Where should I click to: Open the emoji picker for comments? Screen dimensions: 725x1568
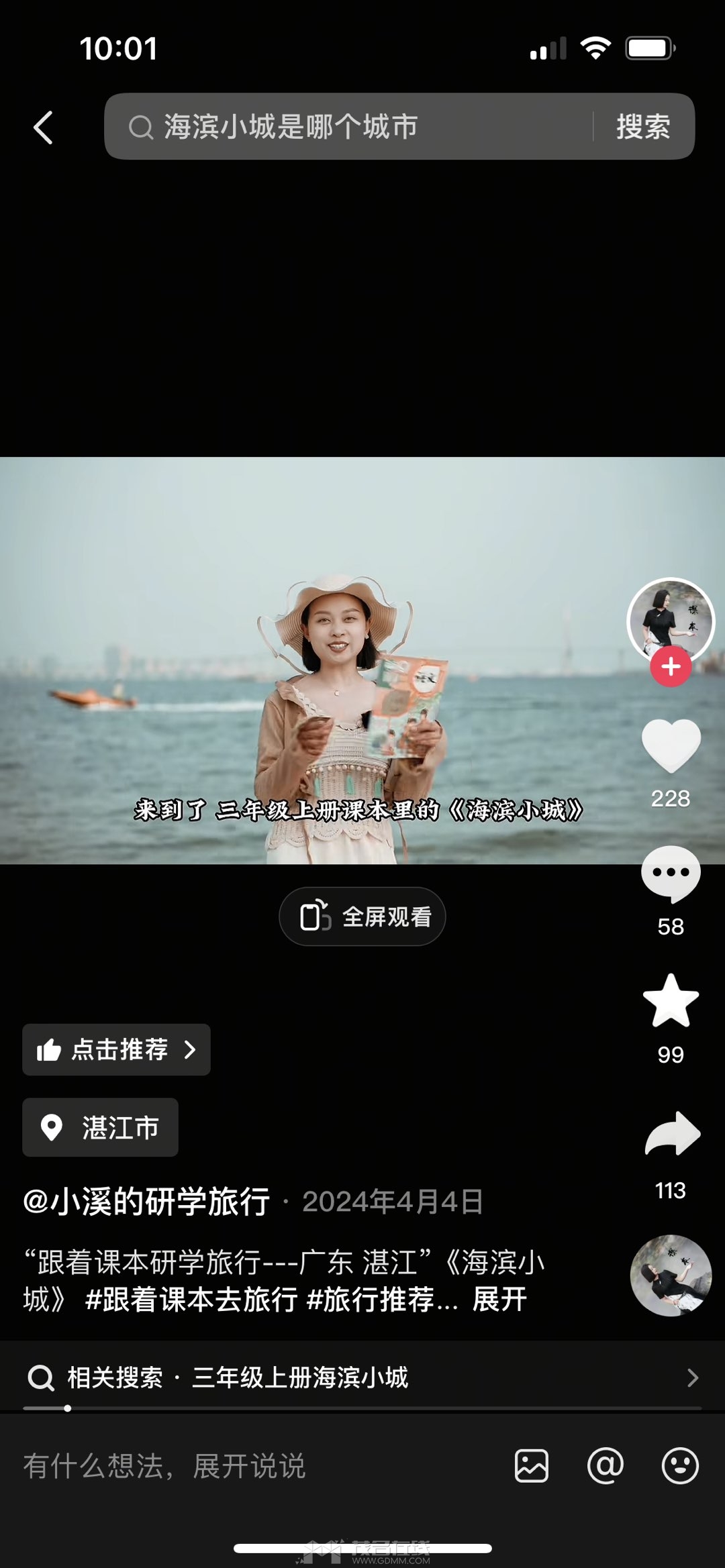[x=680, y=1466]
